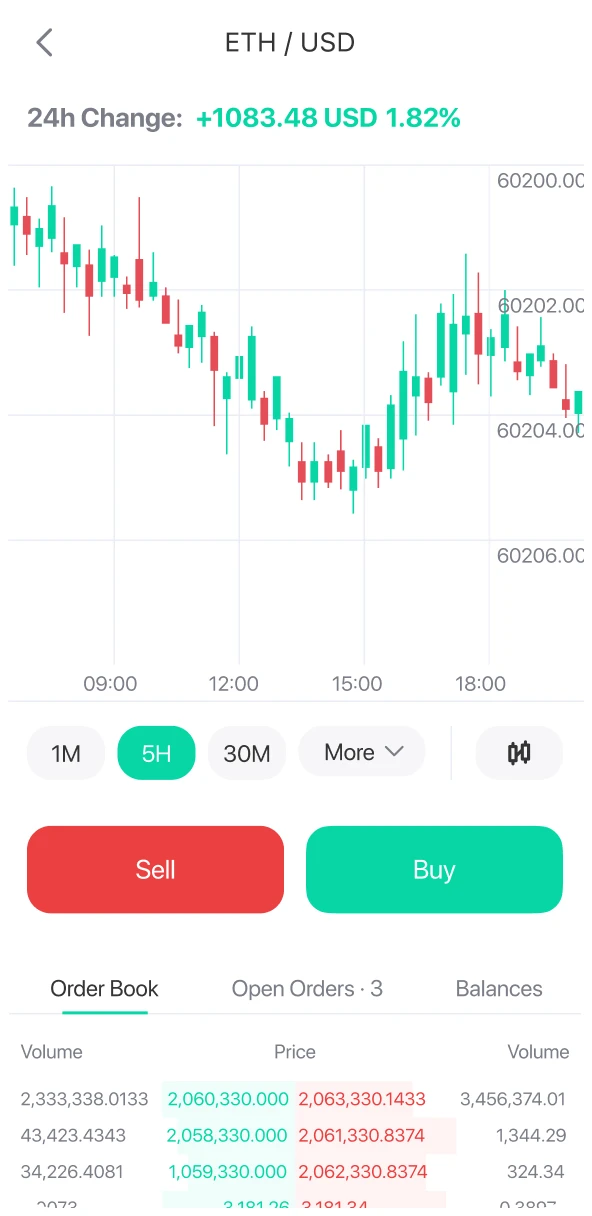Select the 1M timeframe chip
This screenshot has width=592, height=1216.
tap(66, 753)
